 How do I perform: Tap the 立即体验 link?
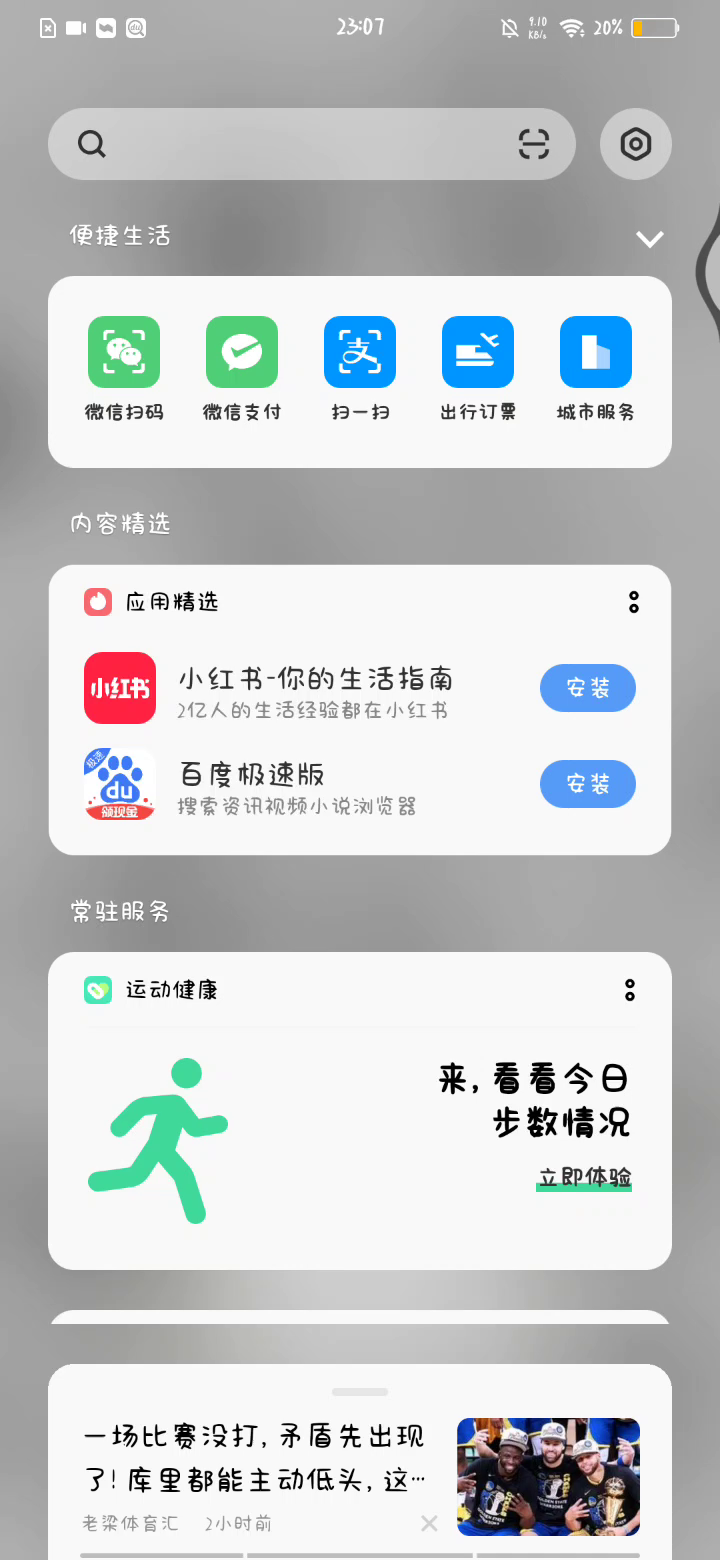pos(584,1177)
